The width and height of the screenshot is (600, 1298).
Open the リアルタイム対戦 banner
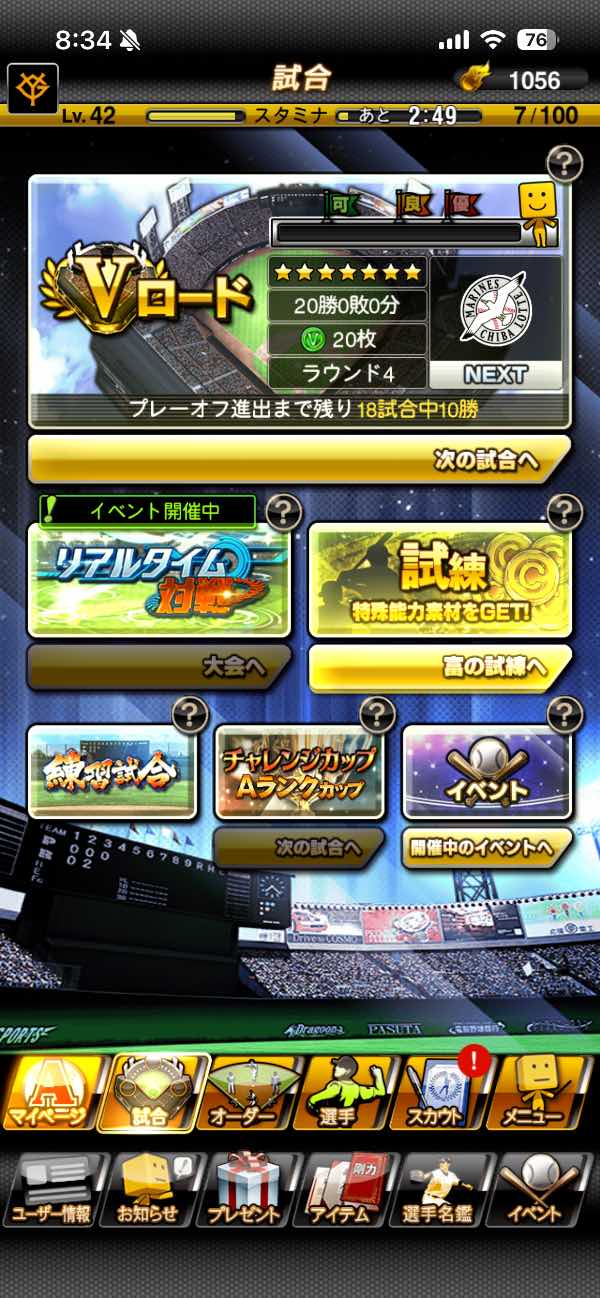coord(160,581)
